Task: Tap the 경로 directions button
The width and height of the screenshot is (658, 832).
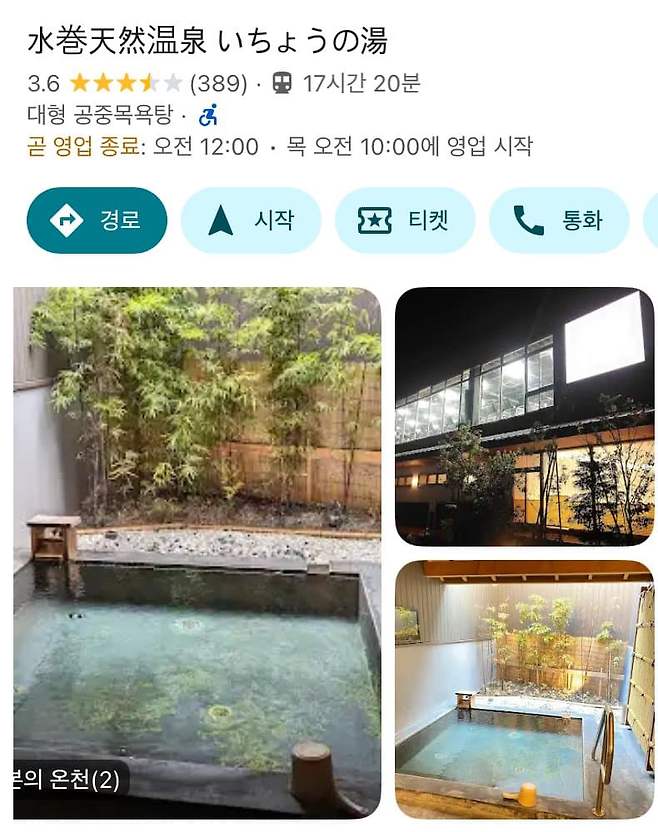Action: [x=96, y=220]
